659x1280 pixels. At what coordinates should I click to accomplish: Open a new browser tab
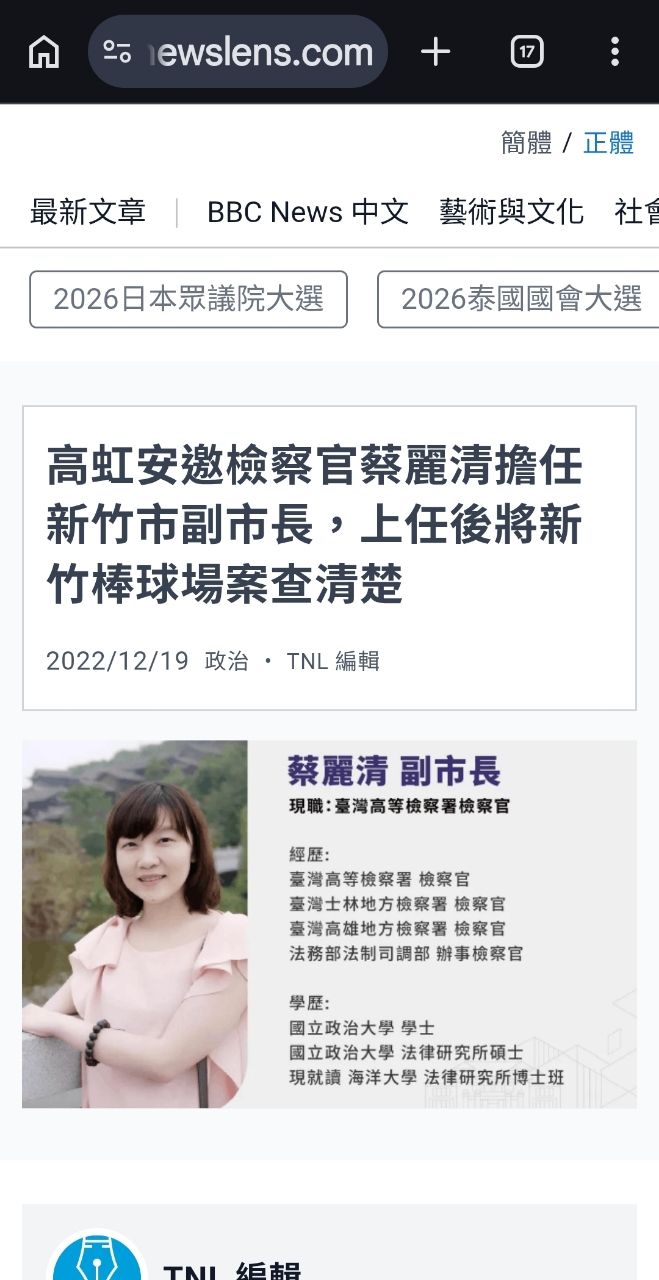point(436,52)
